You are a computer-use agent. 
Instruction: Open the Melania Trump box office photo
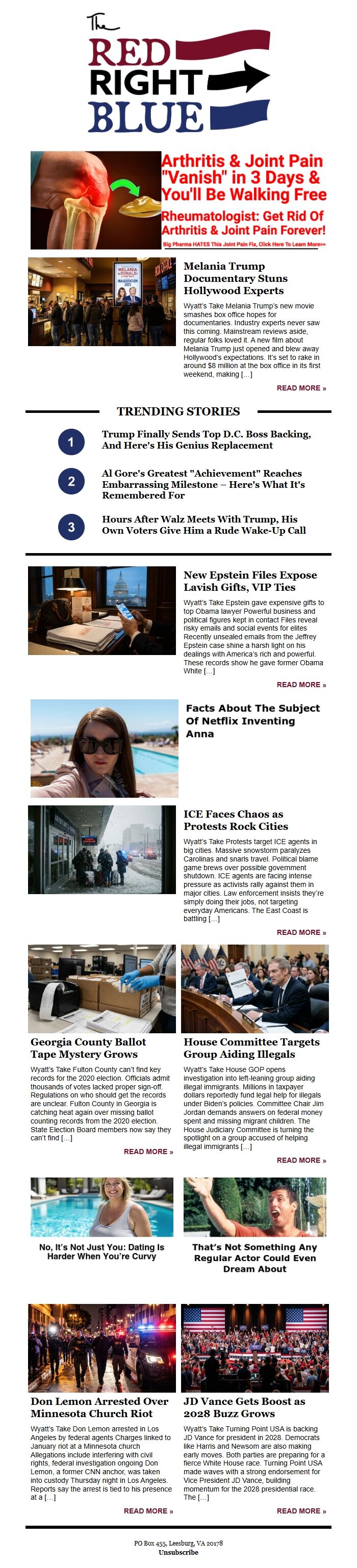tap(101, 301)
